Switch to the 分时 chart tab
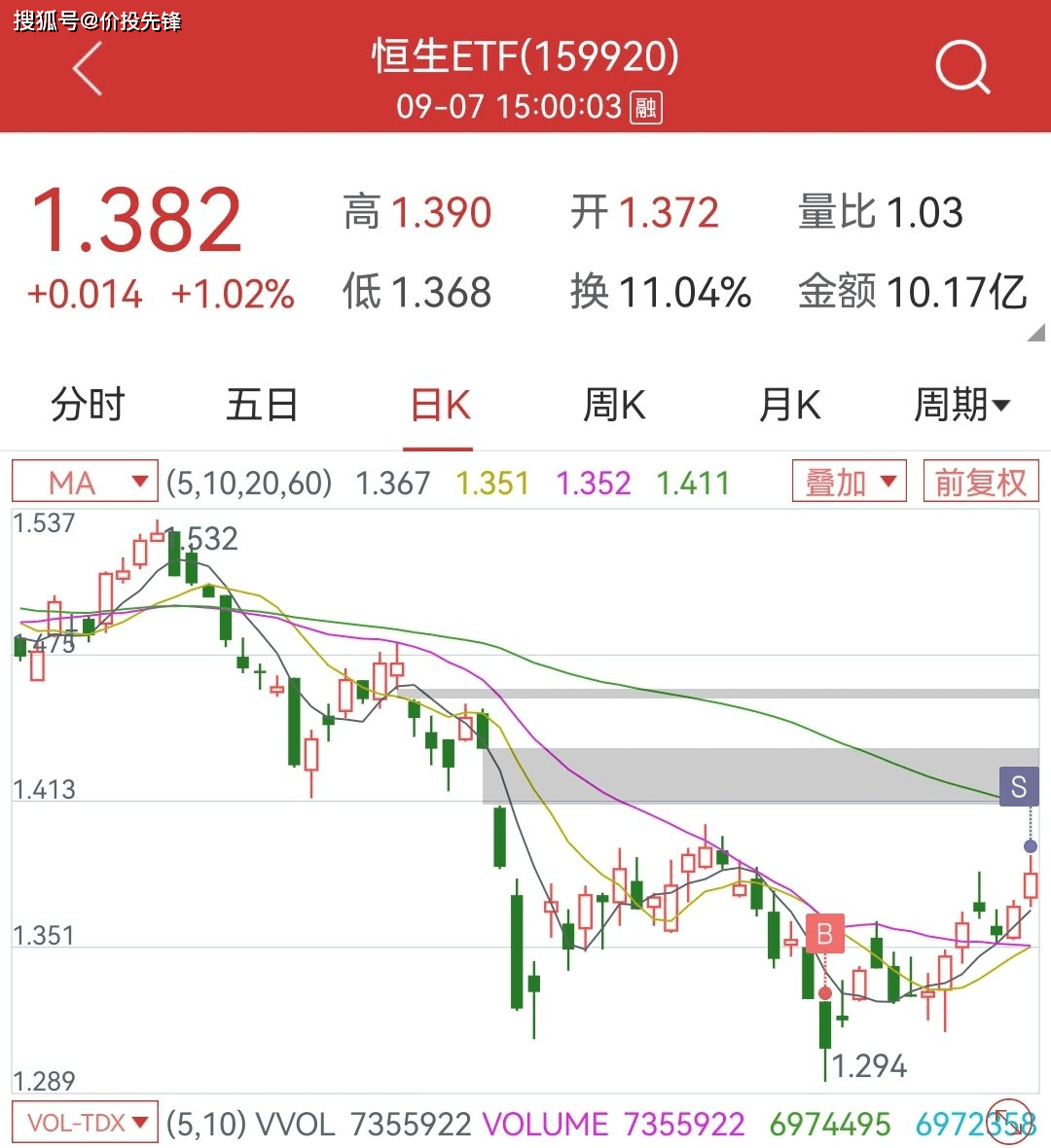The height and width of the screenshot is (1148, 1051). point(88,405)
